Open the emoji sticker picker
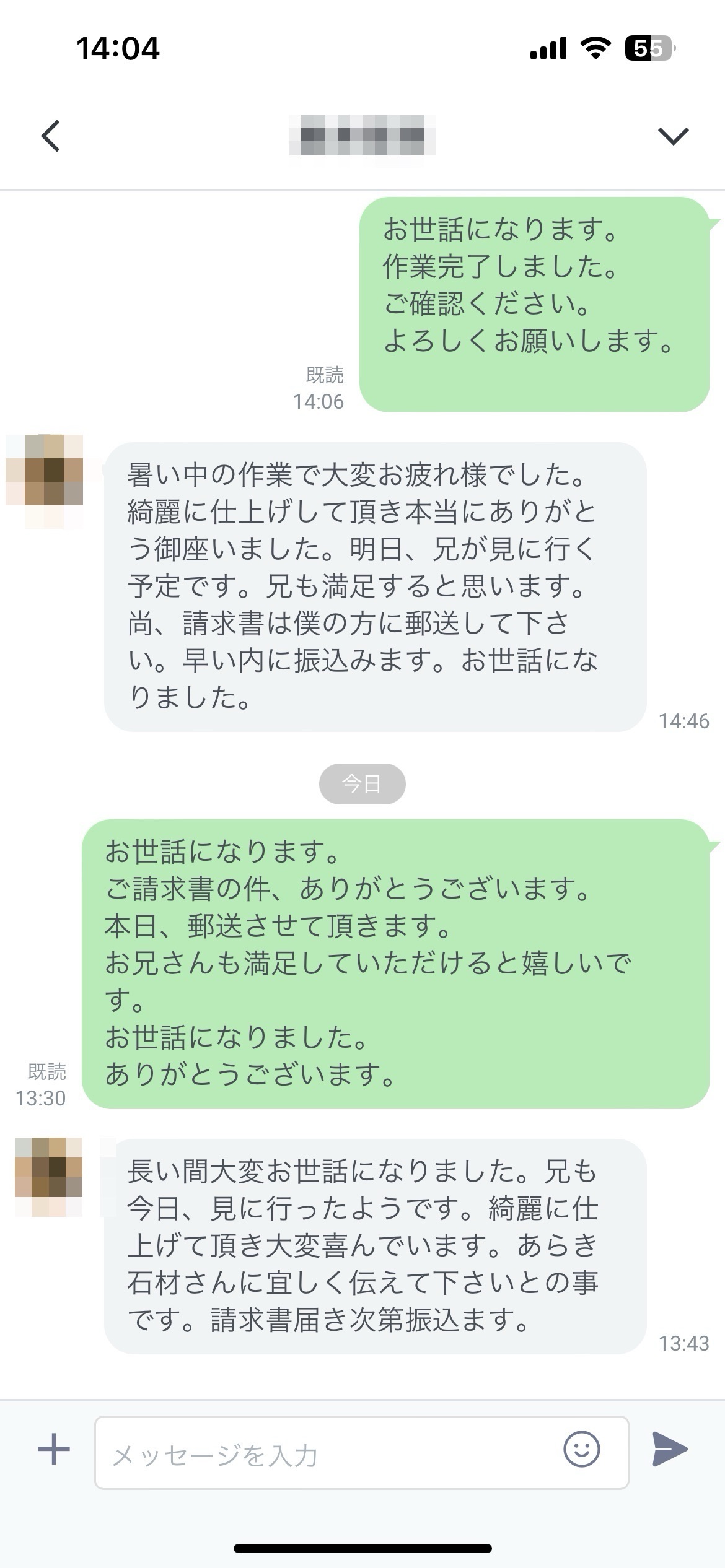The image size is (725, 1568). (581, 1449)
